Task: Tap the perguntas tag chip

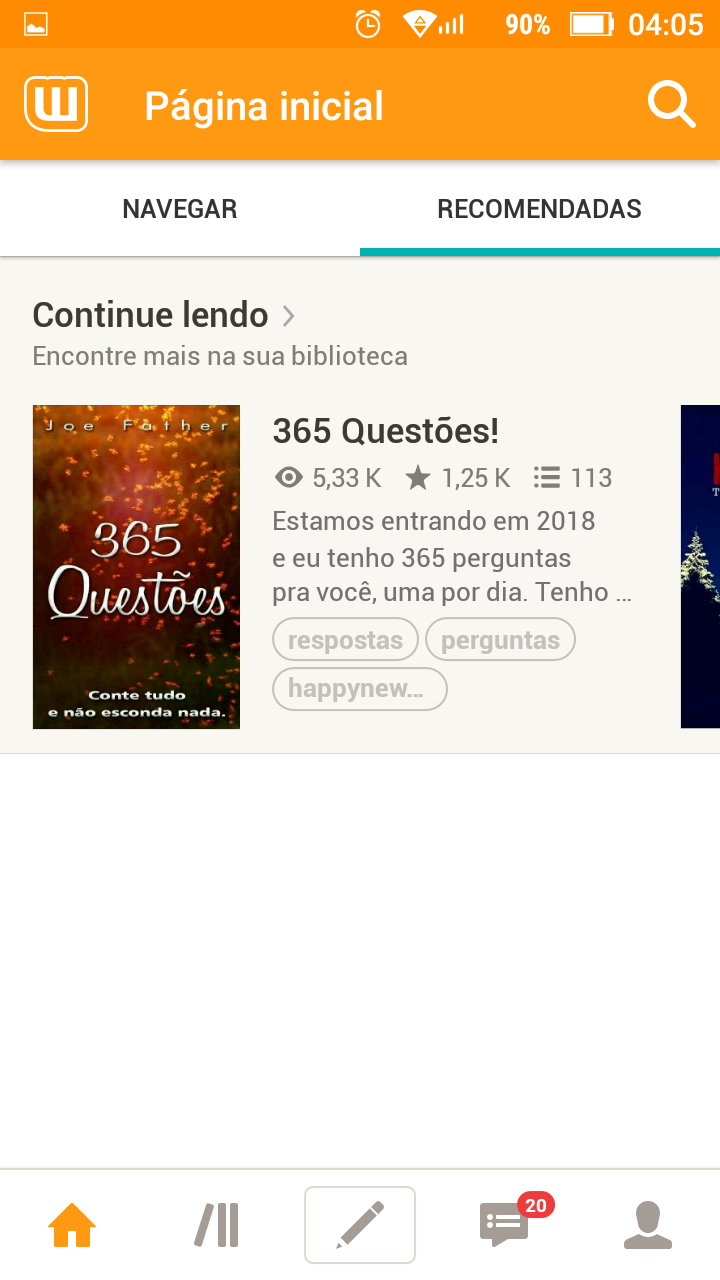Action: click(x=500, y=640)
